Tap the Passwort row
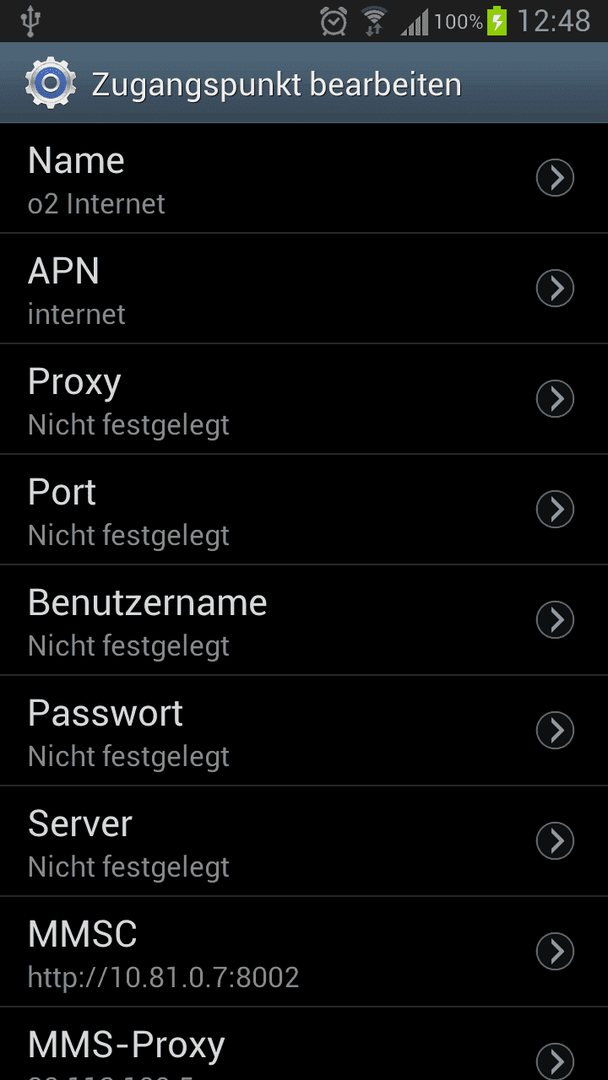The width and height of the screenshot is (608, 1080). pyautogui.click(x=304, y=731)
